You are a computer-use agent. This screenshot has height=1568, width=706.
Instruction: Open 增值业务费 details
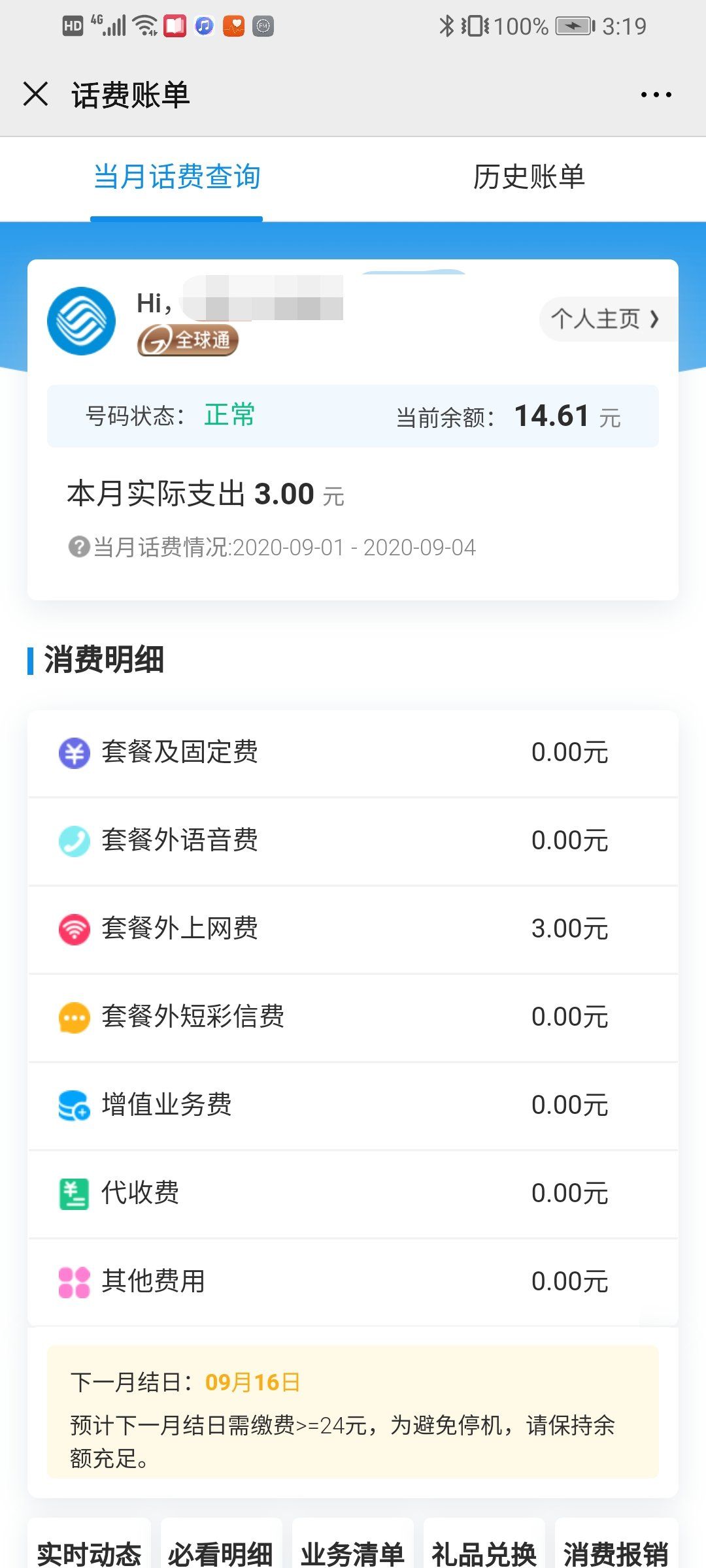(x=353, y=1105)
